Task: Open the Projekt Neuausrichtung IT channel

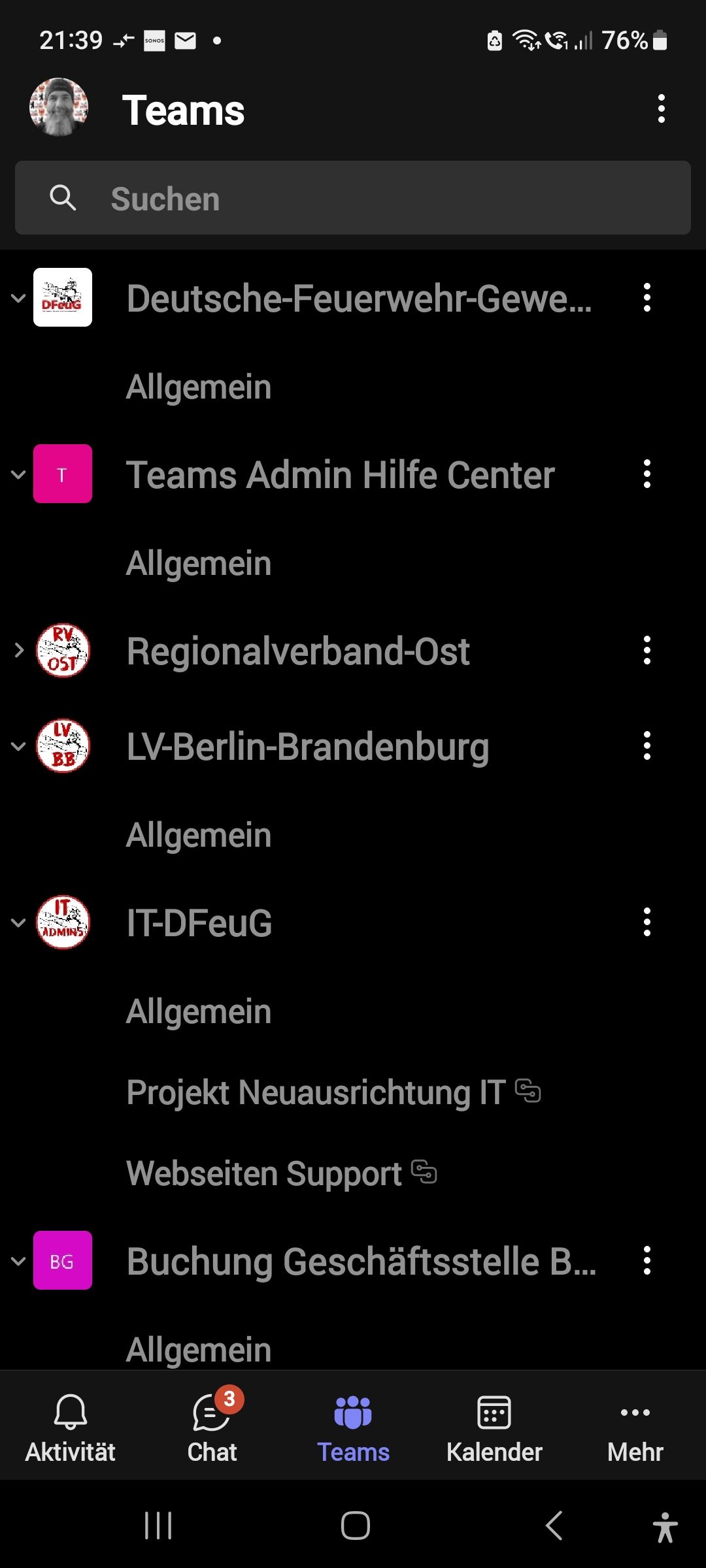Action: 316,1092
